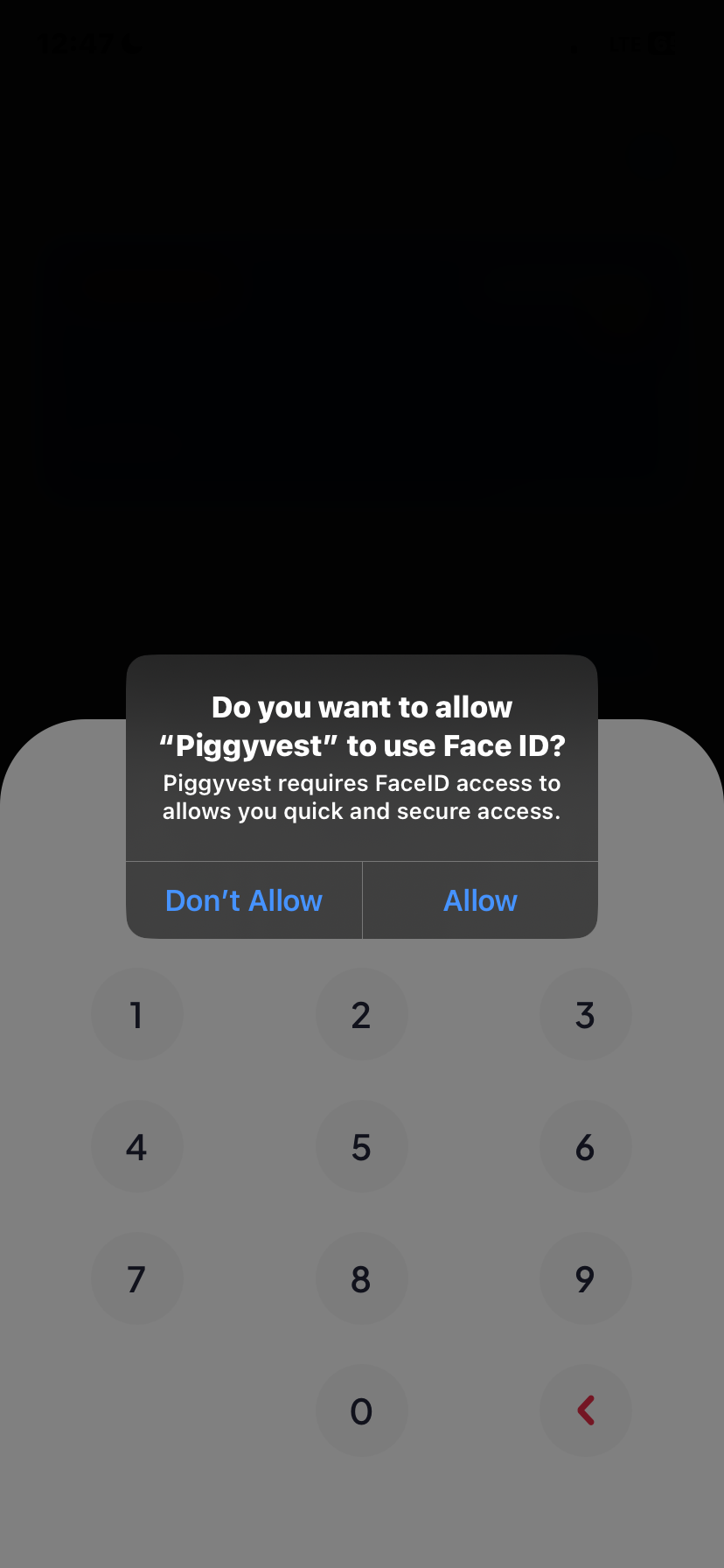The width and height of the screenshot is (724, 1568).
Task: Tap the number 7 keypad key
Action: [x=137, y=1279]
